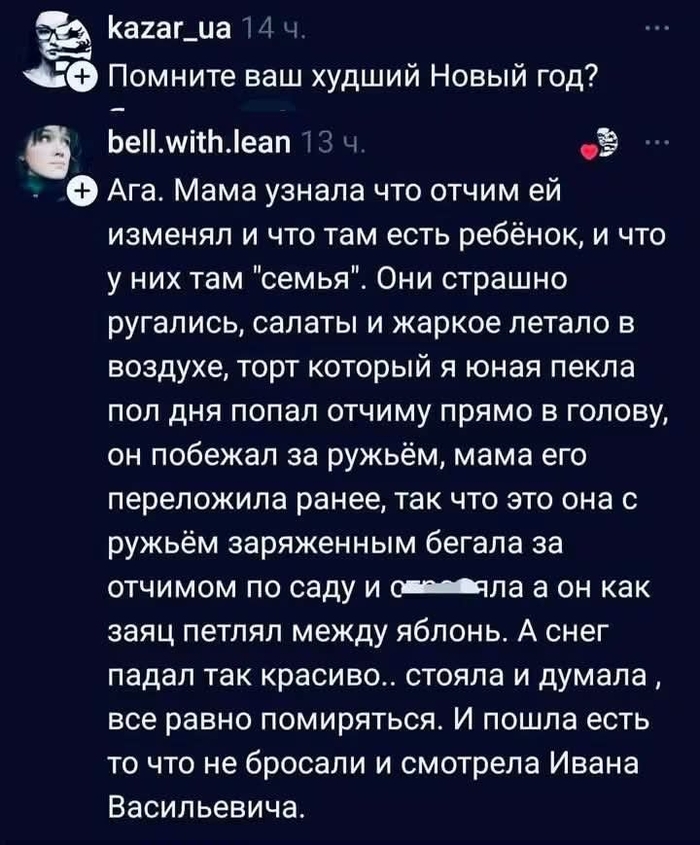
Task: View who liked bell.with.lean's reply
Action: [603, 143]
